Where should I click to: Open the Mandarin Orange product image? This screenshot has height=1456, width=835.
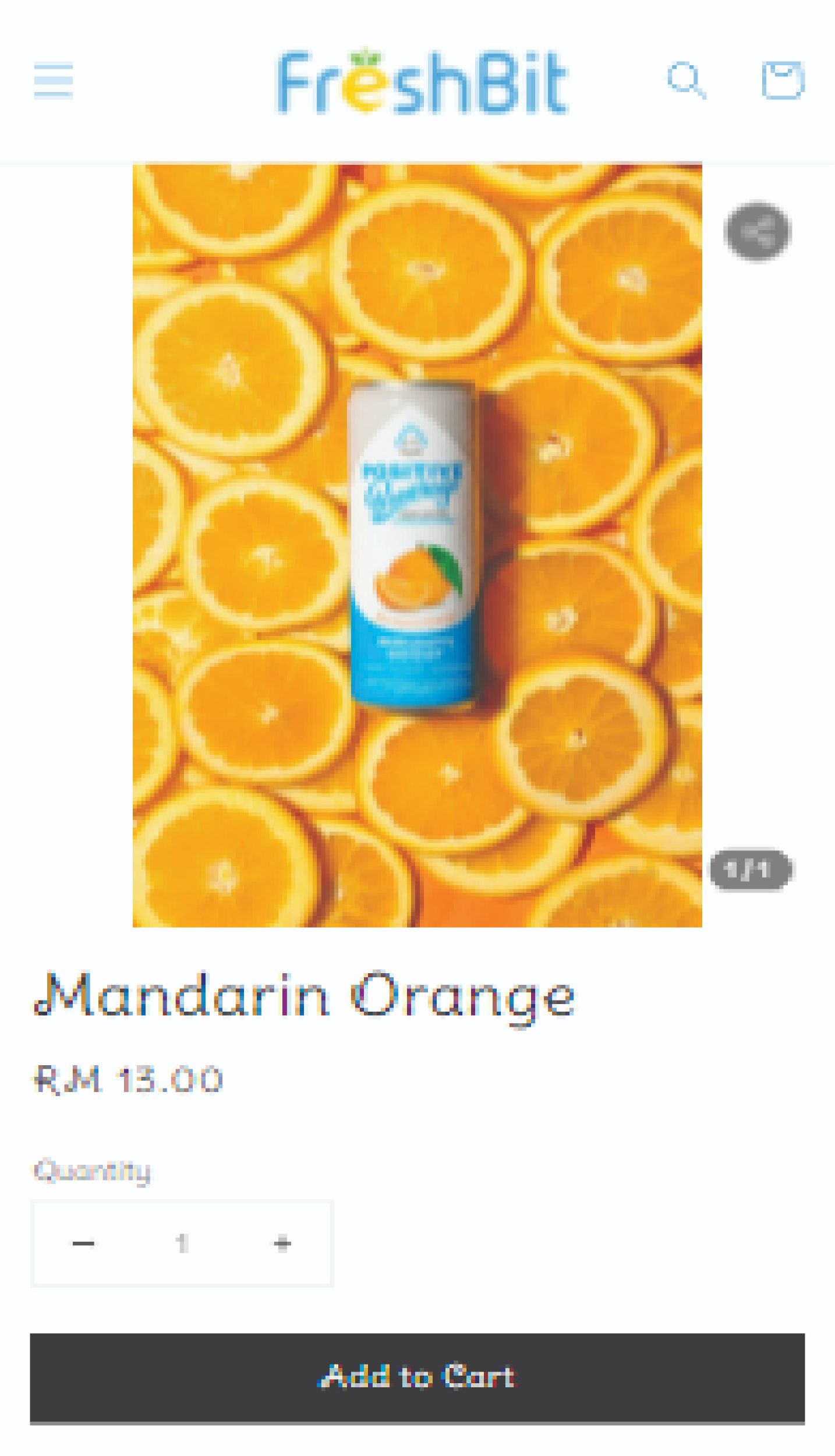[417, 545]
